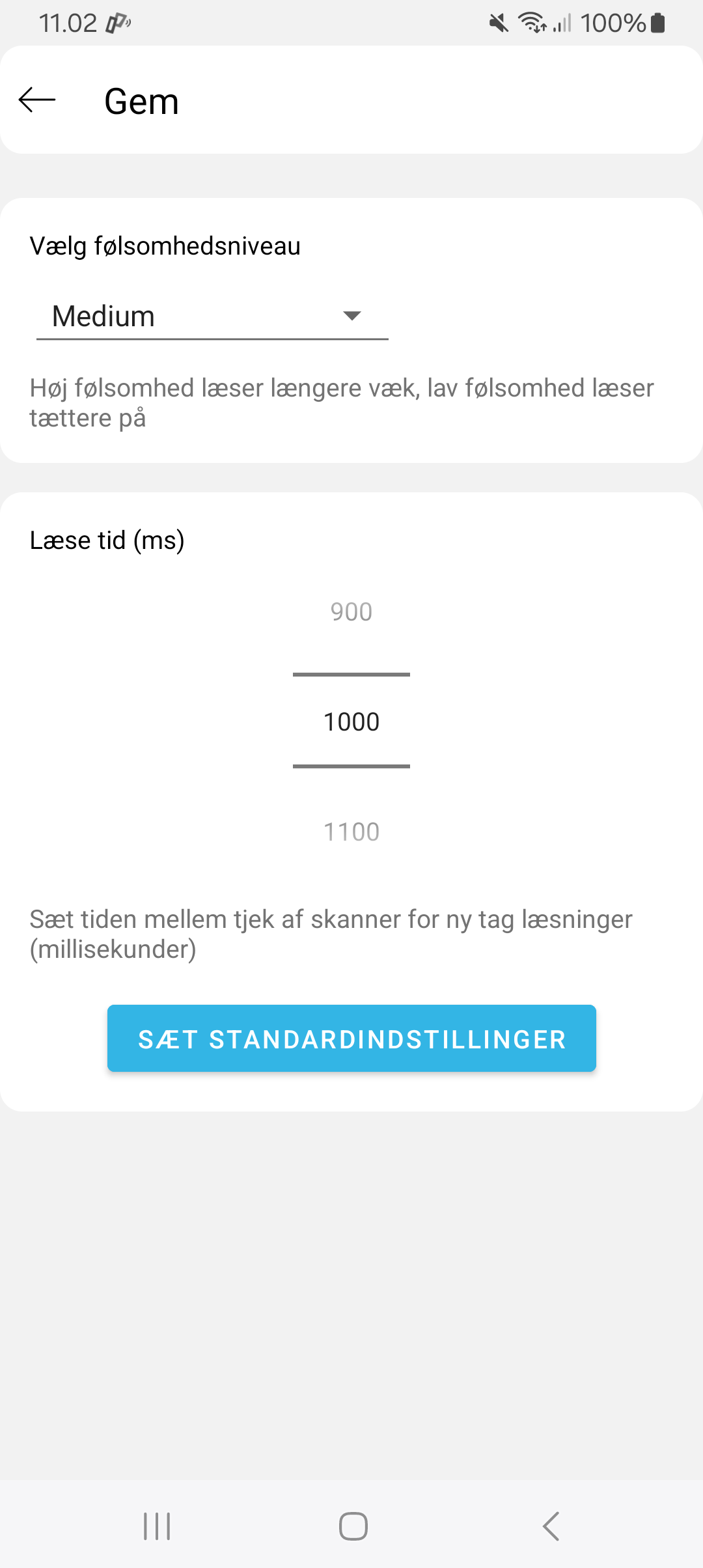This screenshot has height=1568, width=703.
Task: Tap the selected 1000 ms value
Action: point(351,721)
